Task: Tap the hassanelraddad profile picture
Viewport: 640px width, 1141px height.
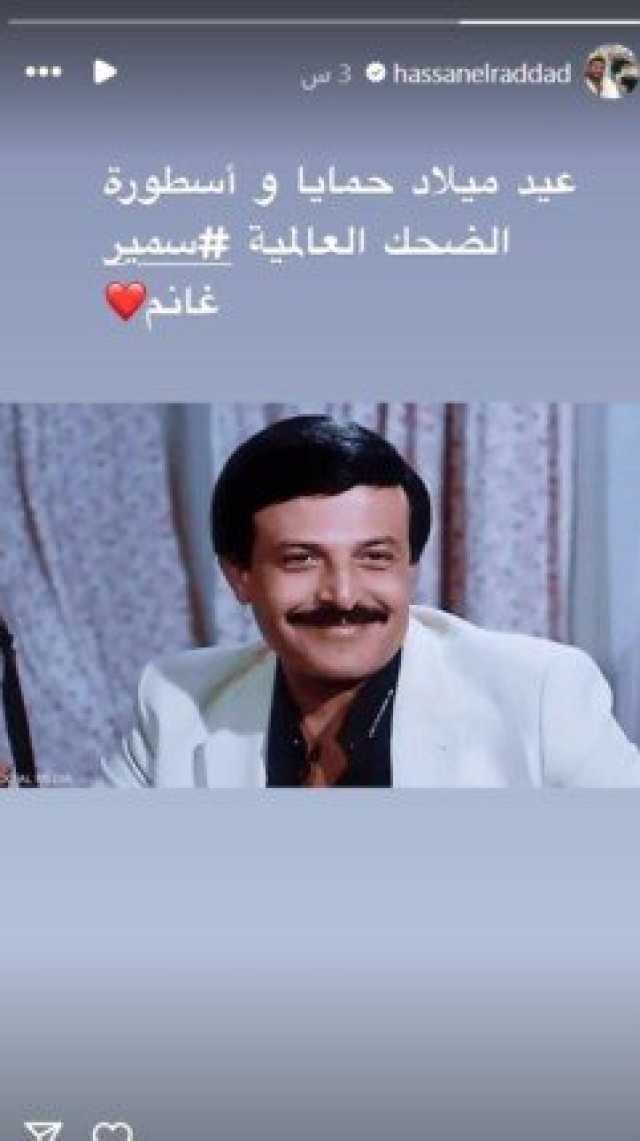Action: [x=610, y=72]
